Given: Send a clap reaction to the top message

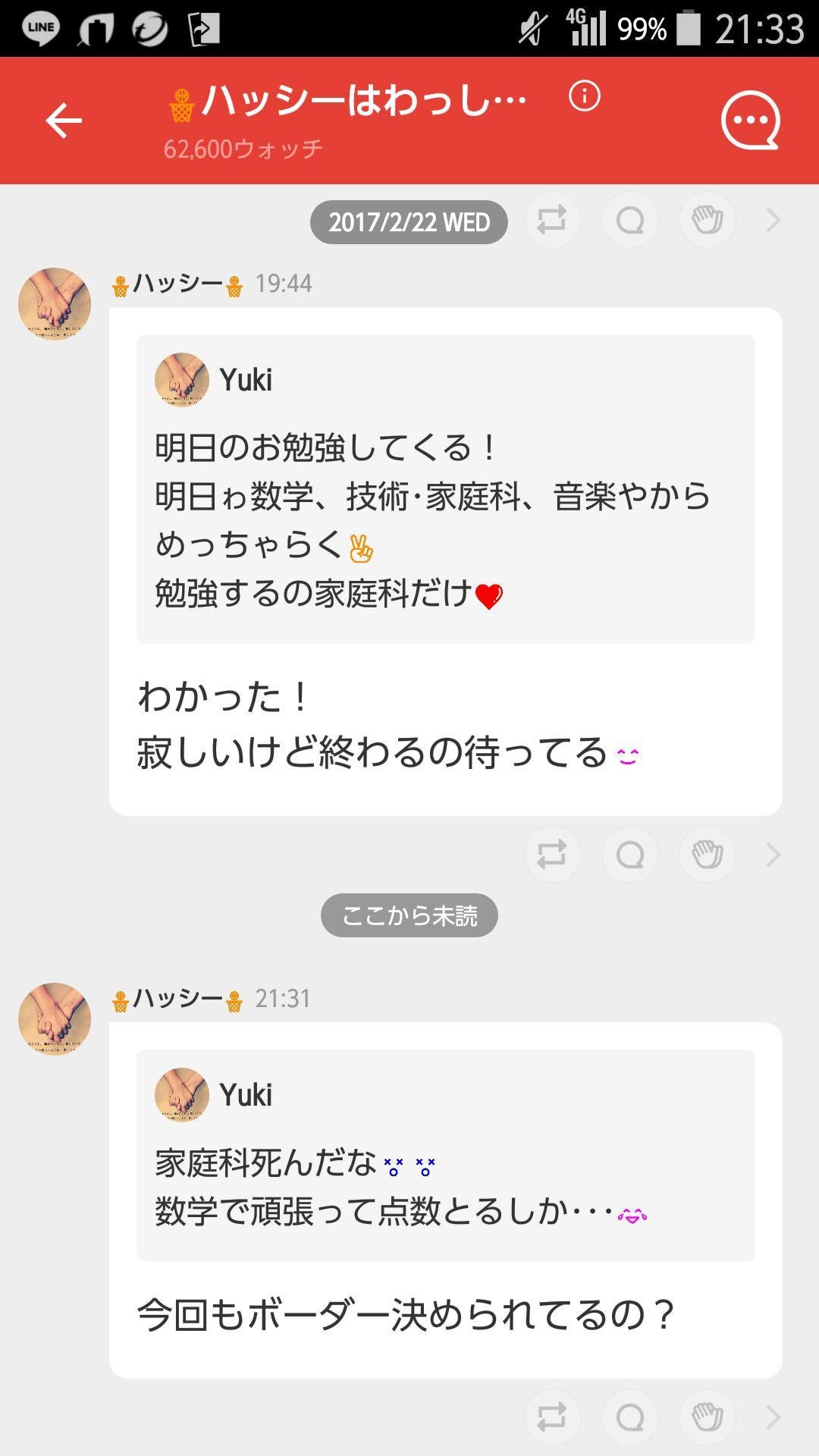Looking at the screenshot, I should point(707,221).
